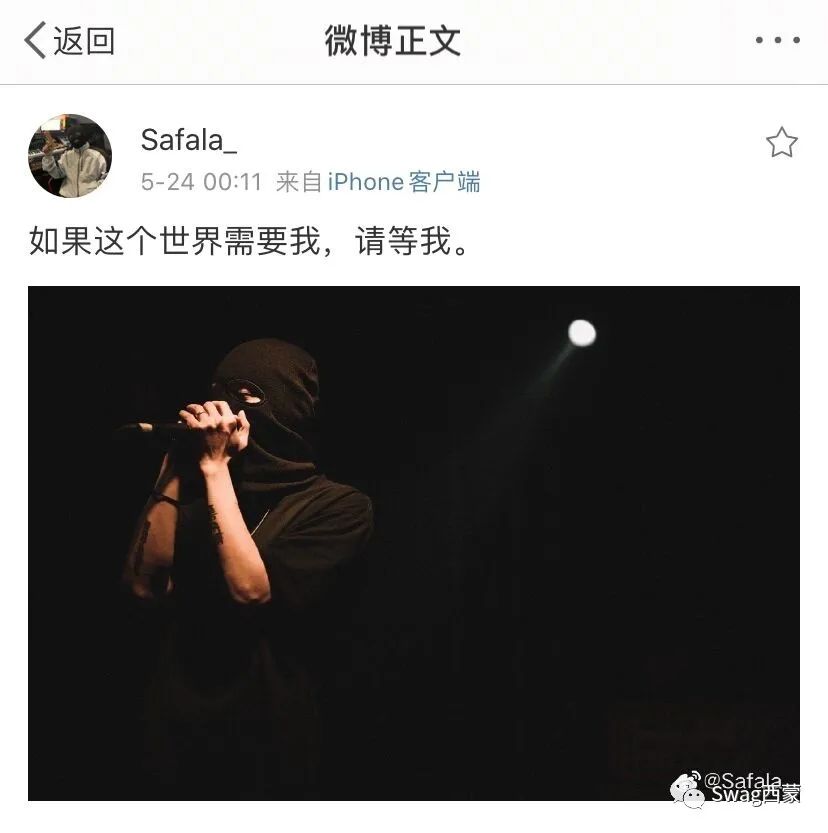Image resolution: width=828 pixels, height=833 pixels.
Task: Click the WeChat icon beside Swag西蒙 watermark
Action: point(692,798)
